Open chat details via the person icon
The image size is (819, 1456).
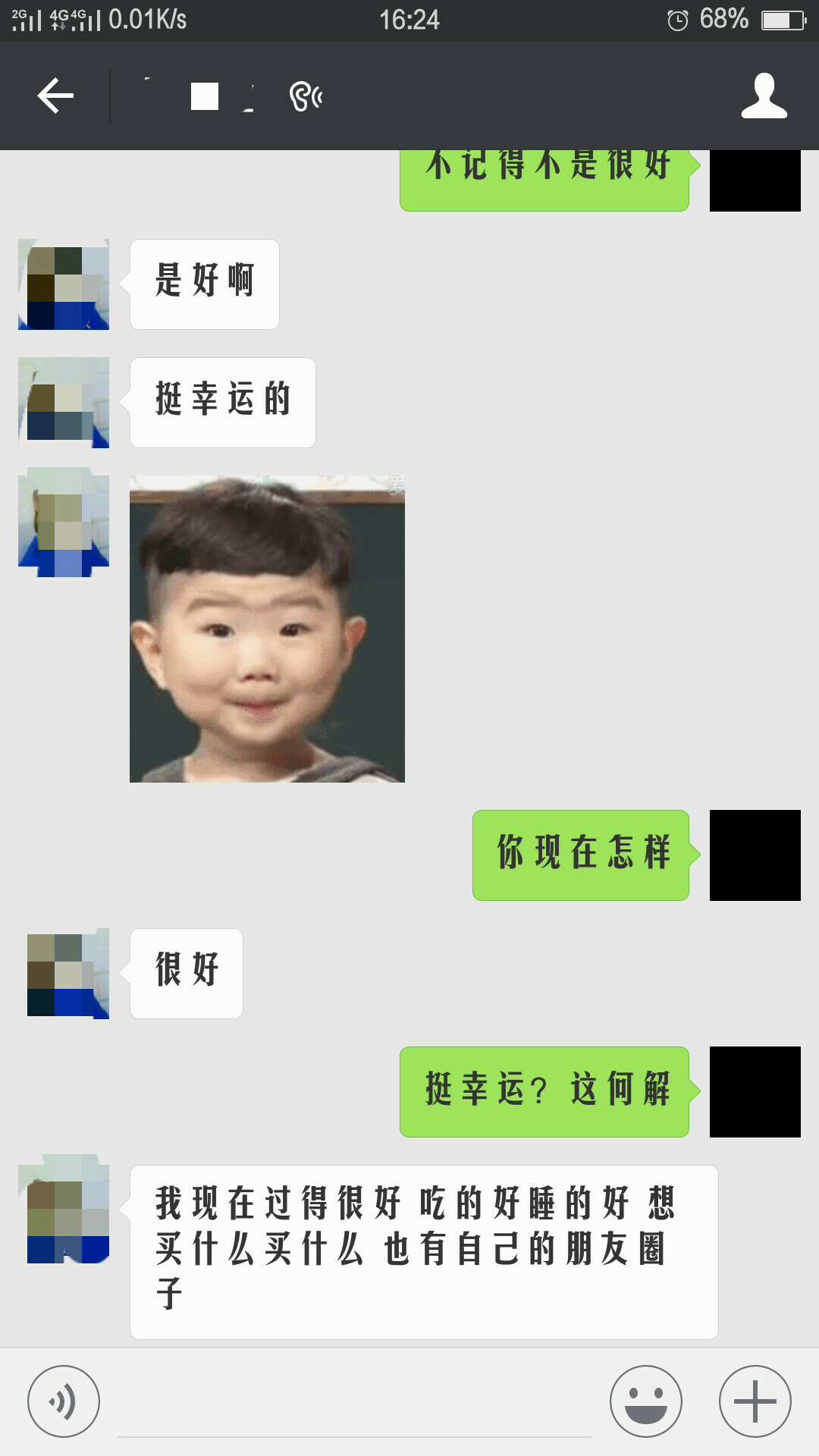coord(764,96)
